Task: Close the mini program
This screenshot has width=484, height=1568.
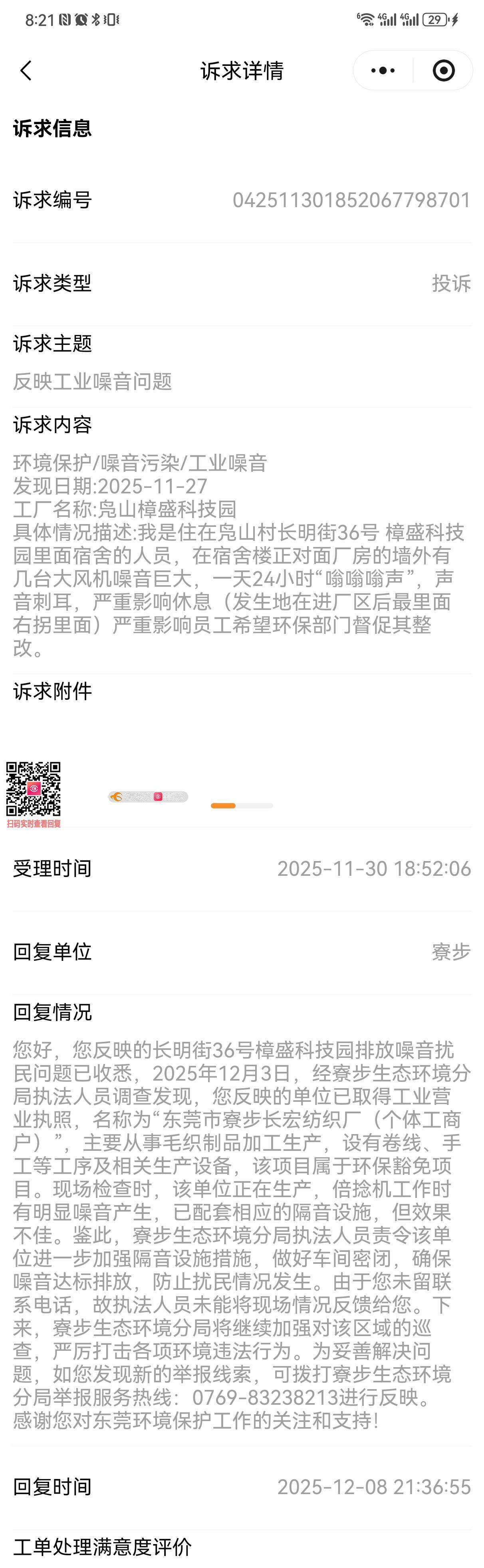Action: click(x=443, y=71)
